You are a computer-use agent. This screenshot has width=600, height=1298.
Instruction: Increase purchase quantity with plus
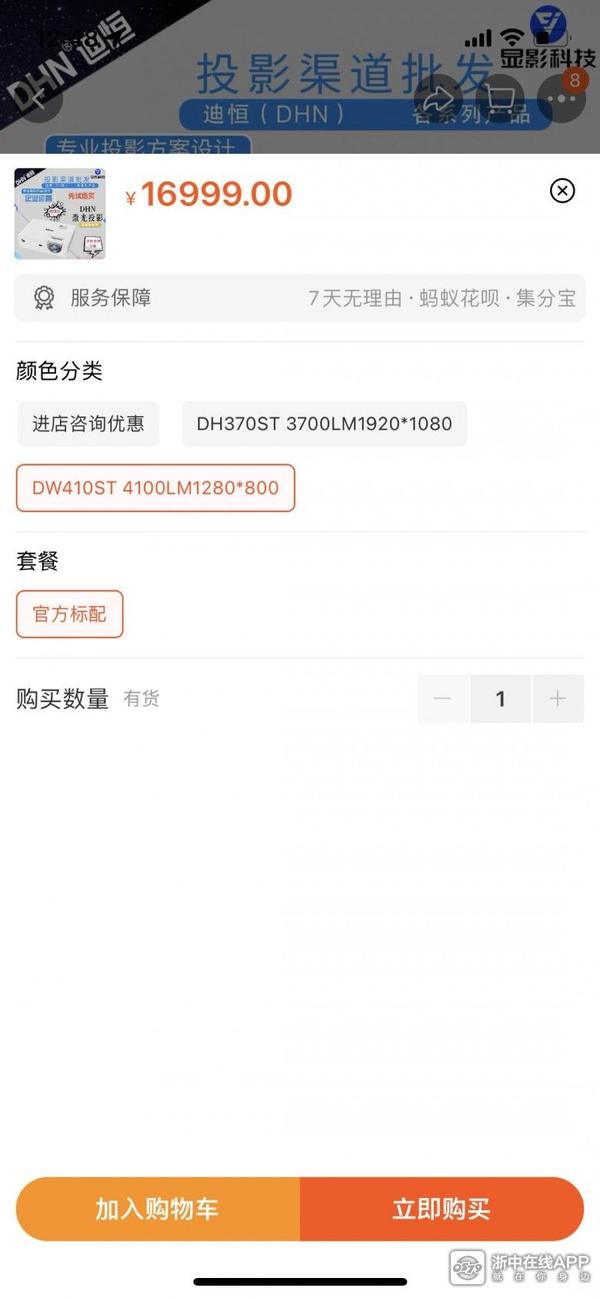point(558,699)
